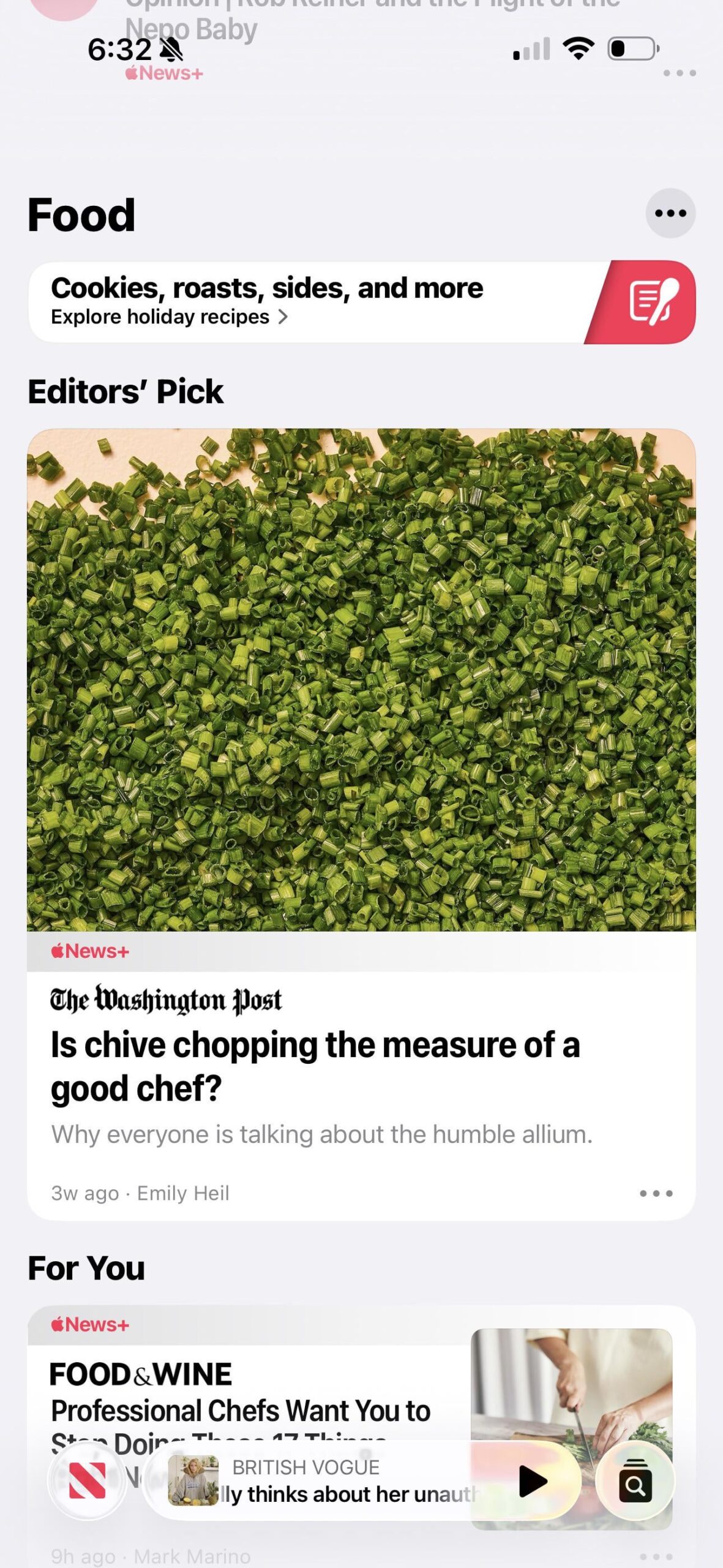Viewport: 723px width, 1568px height.
Task: Open the chive chopping Washington Post article
Action: pyautogui.click(x=315, y=1065)
